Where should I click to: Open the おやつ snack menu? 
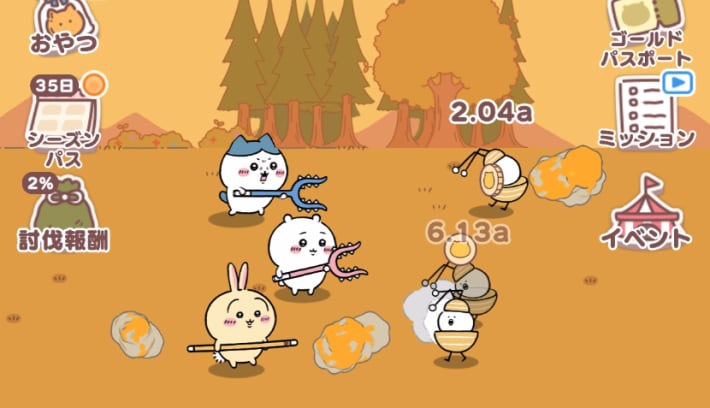point(64,24)
